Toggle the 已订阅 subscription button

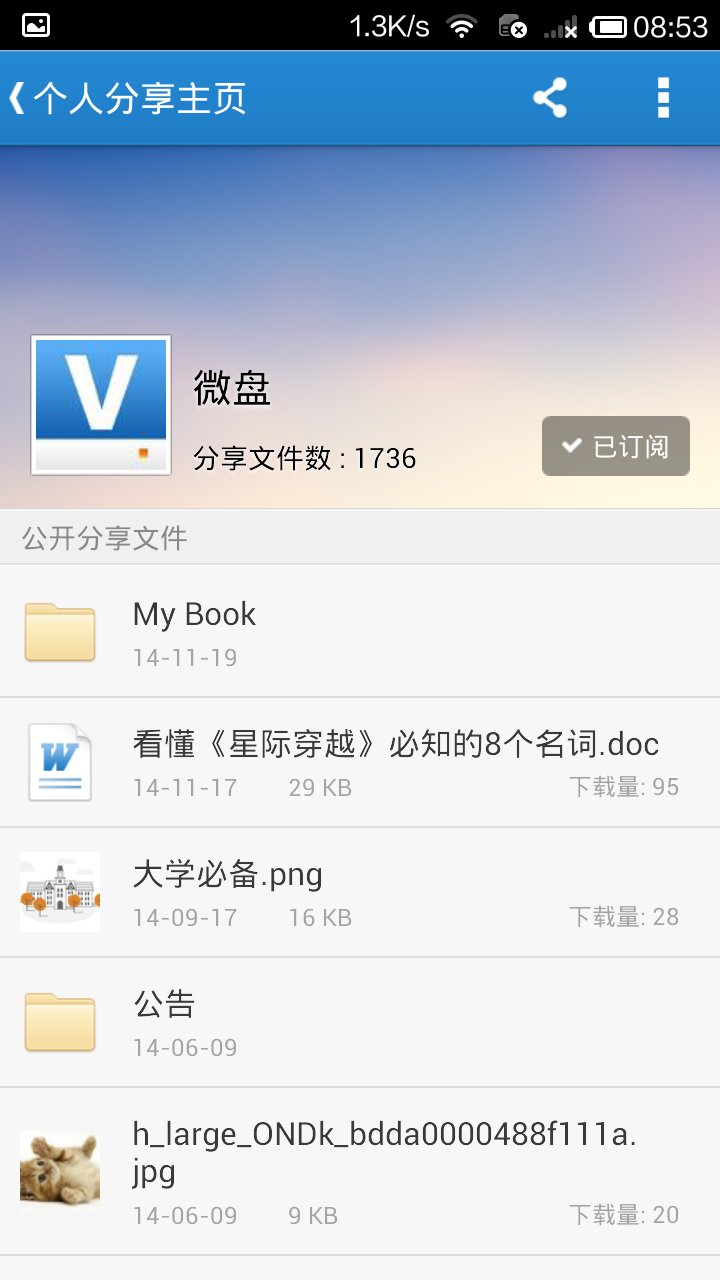[x=615, y=446]
